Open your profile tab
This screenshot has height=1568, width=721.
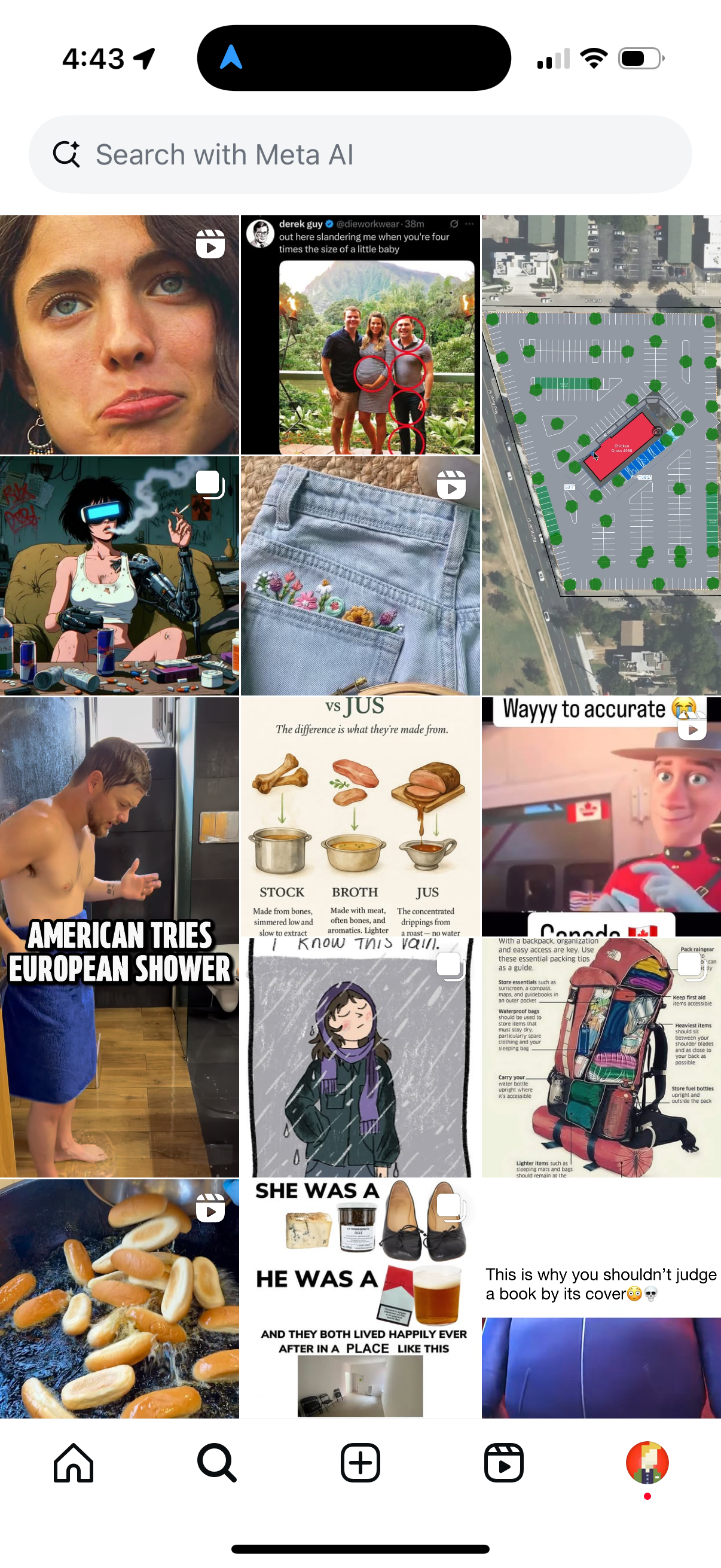[647, 1463]
